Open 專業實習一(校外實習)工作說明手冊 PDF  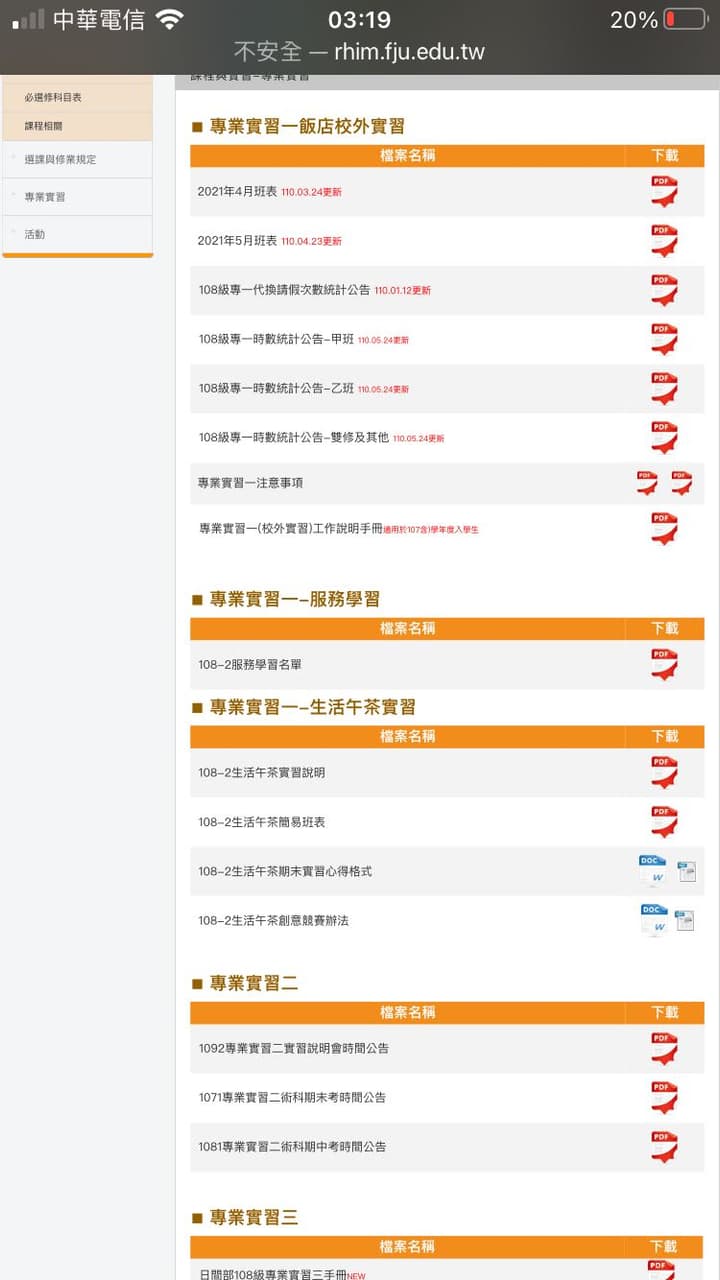[664, 528]
